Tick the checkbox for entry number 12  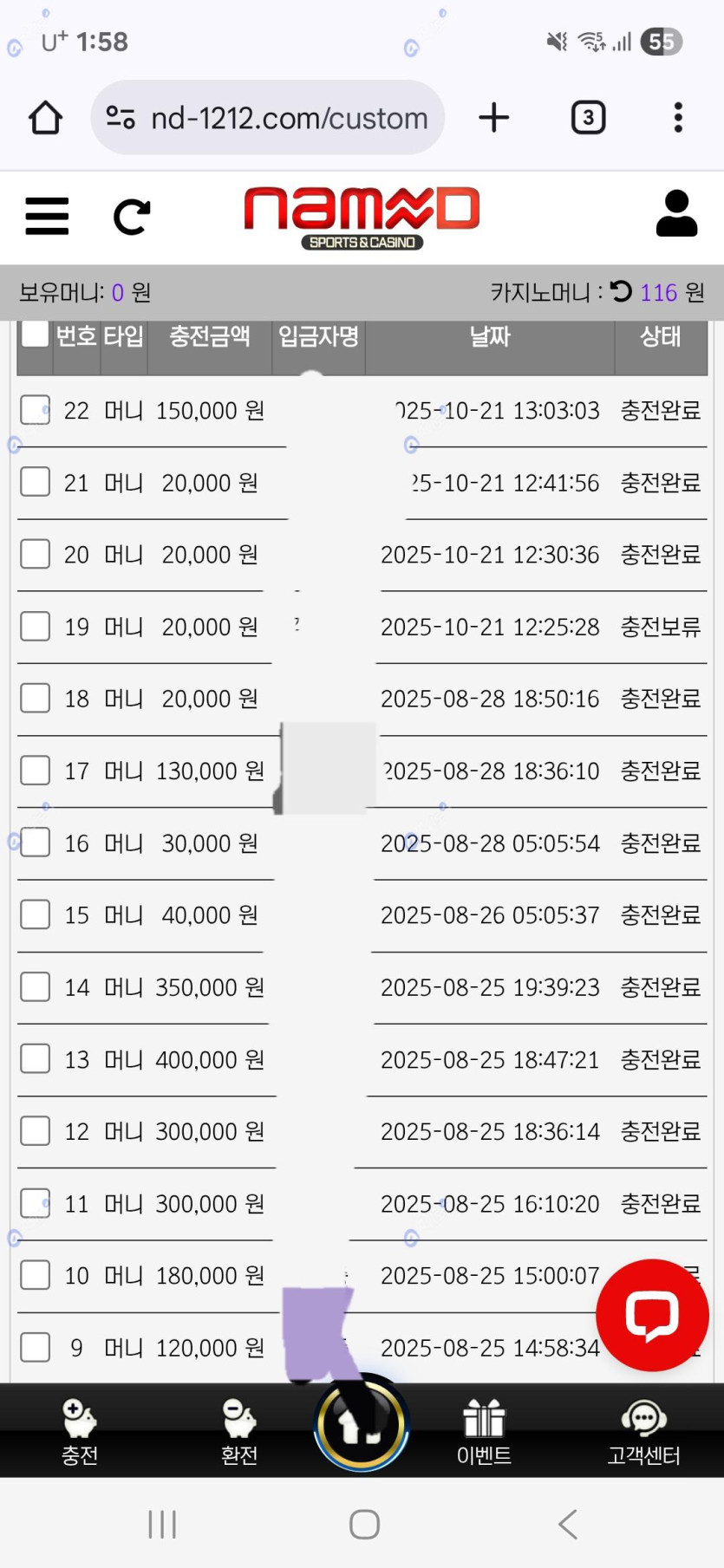click(35, 1130)
